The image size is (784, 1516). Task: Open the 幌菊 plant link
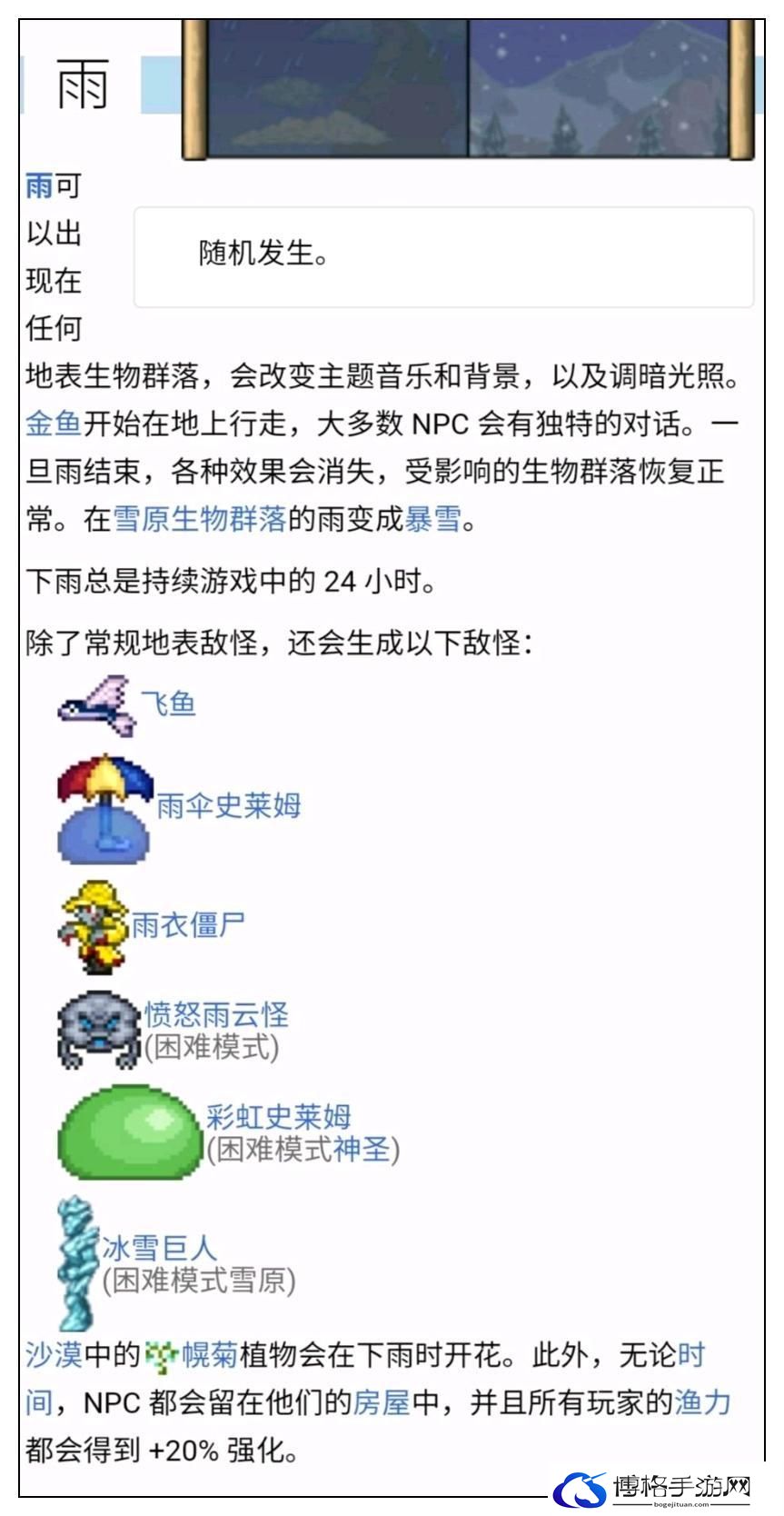[210, 1355]
